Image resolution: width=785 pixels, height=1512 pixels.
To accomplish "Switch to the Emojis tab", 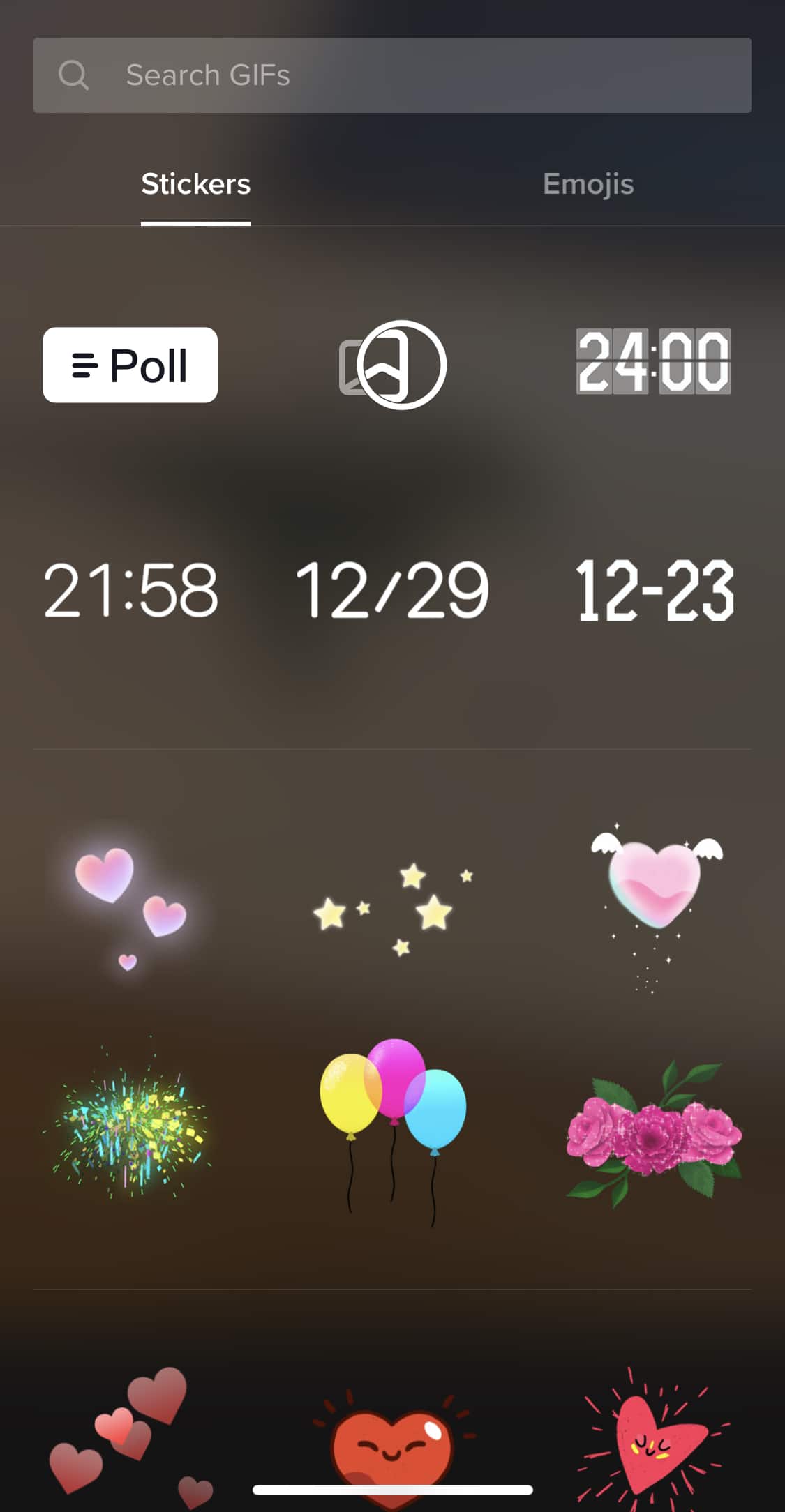I will tap(588, 184).
